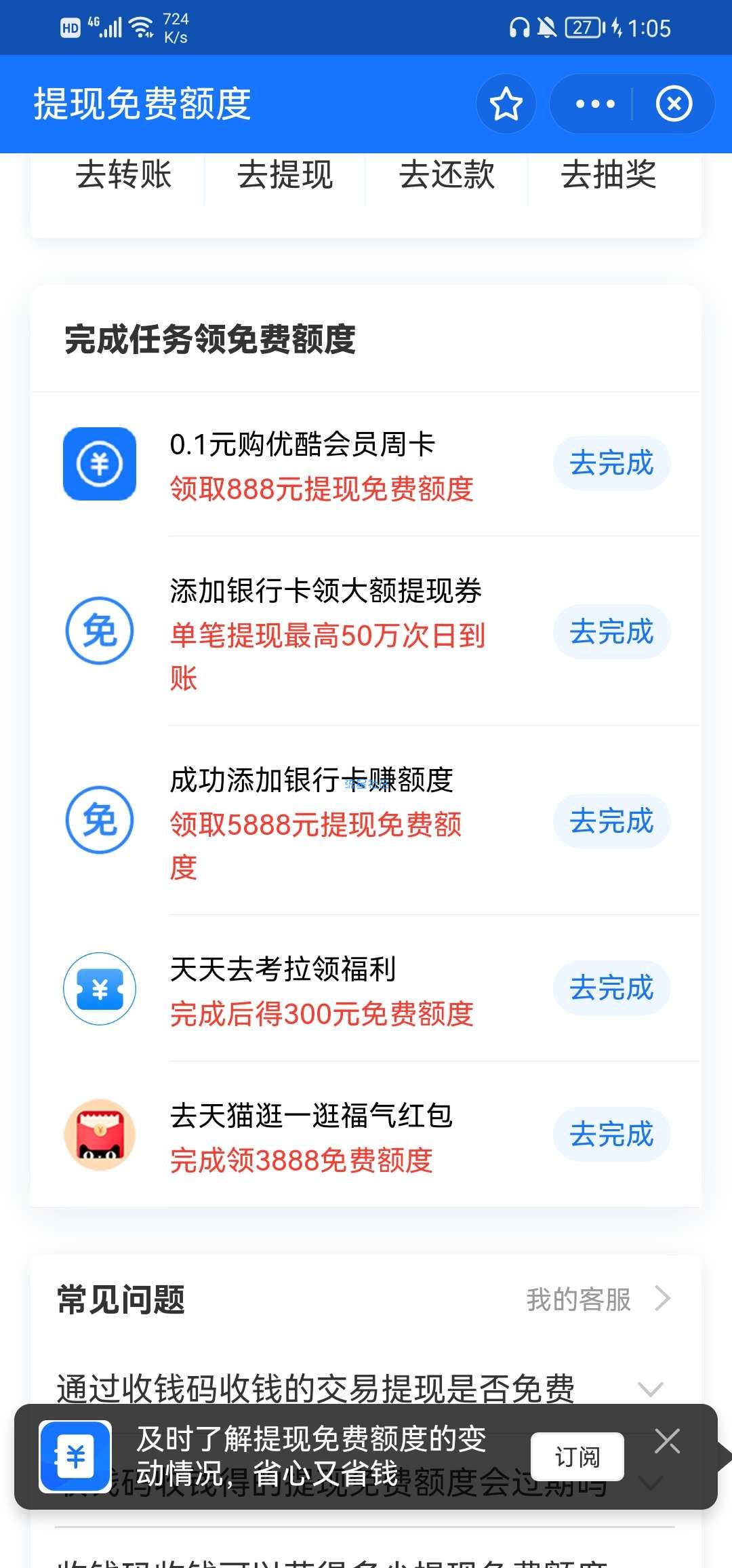Open the 去还款 shortcut
The image size is (732, 1568).
click(447, 175)
